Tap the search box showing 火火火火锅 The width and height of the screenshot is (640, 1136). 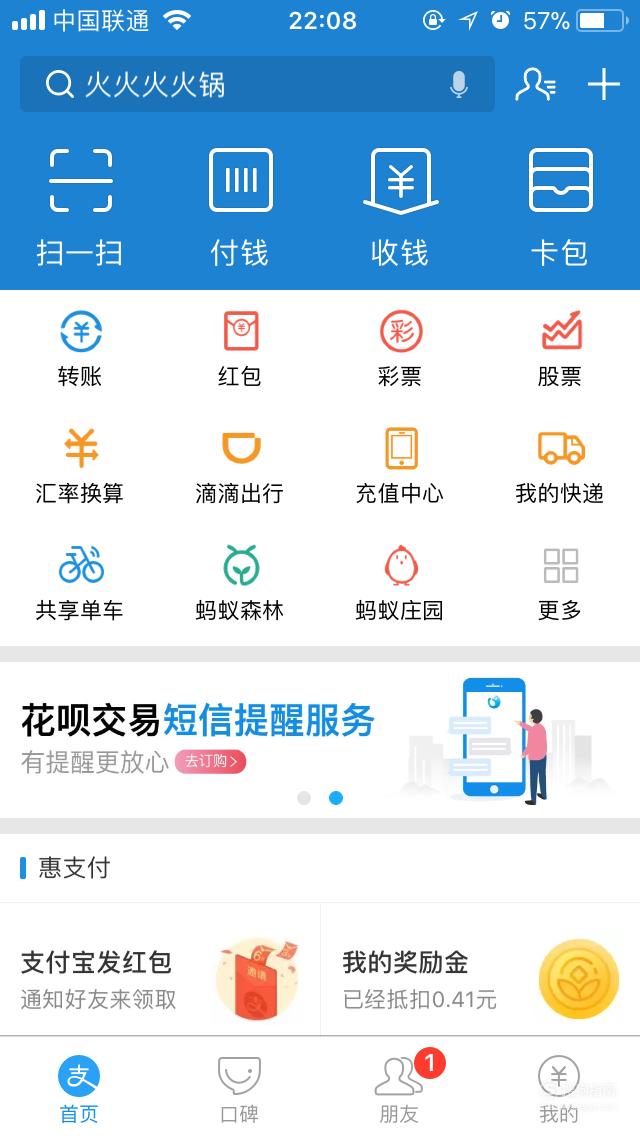(257, 84)
